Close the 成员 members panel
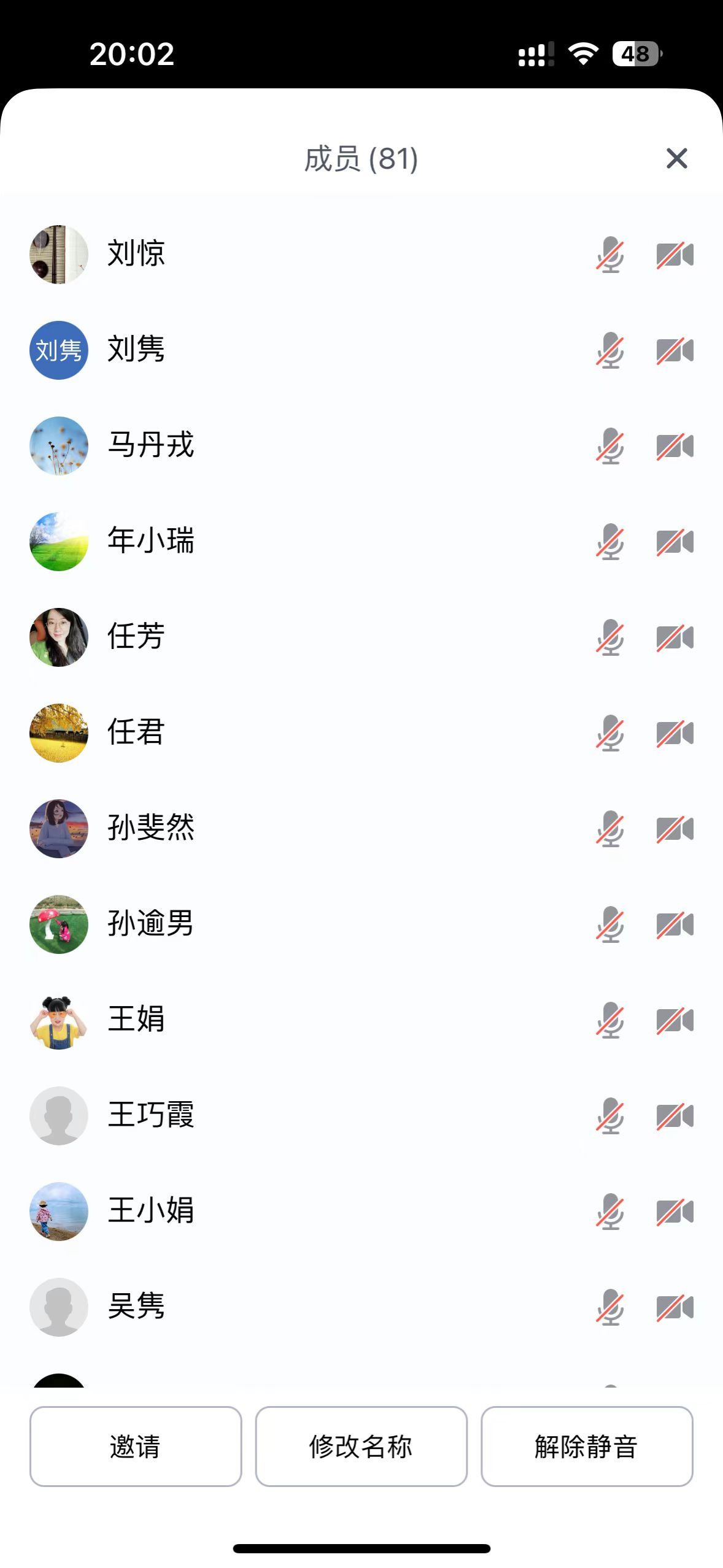 pos(676,158)
